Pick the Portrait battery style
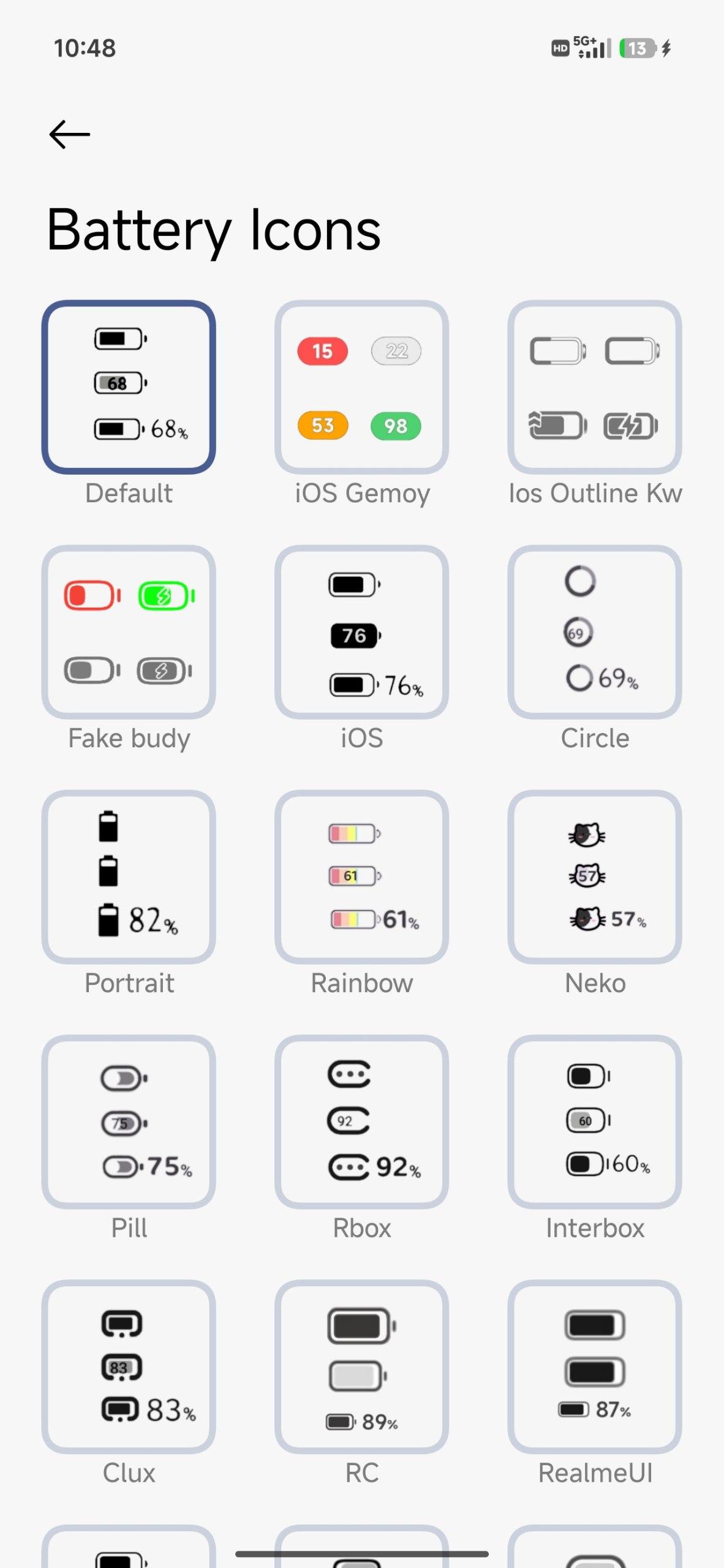 (129, 877)
